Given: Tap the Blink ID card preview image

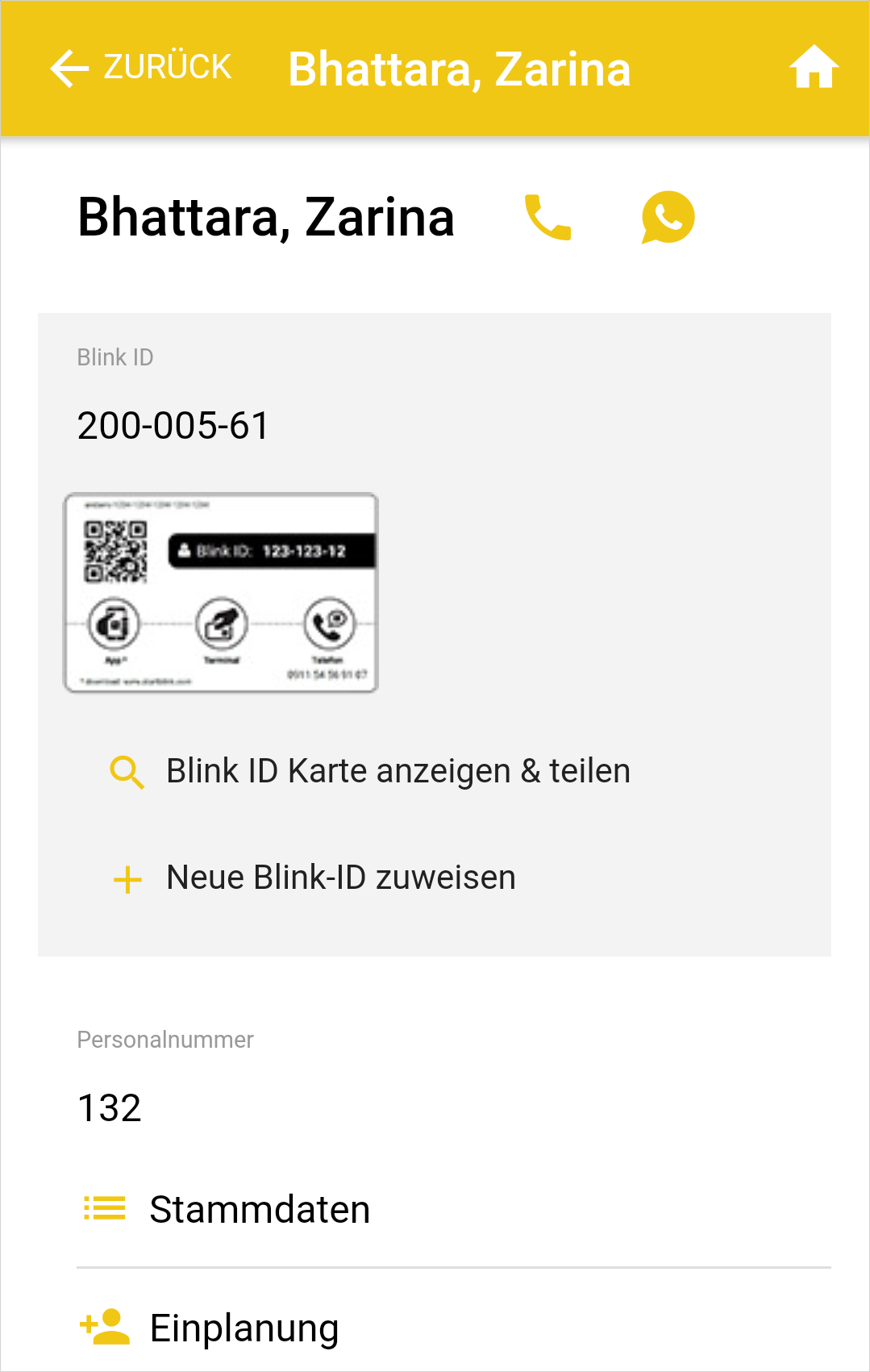Looking at the screenshot, I should [221, 591].
